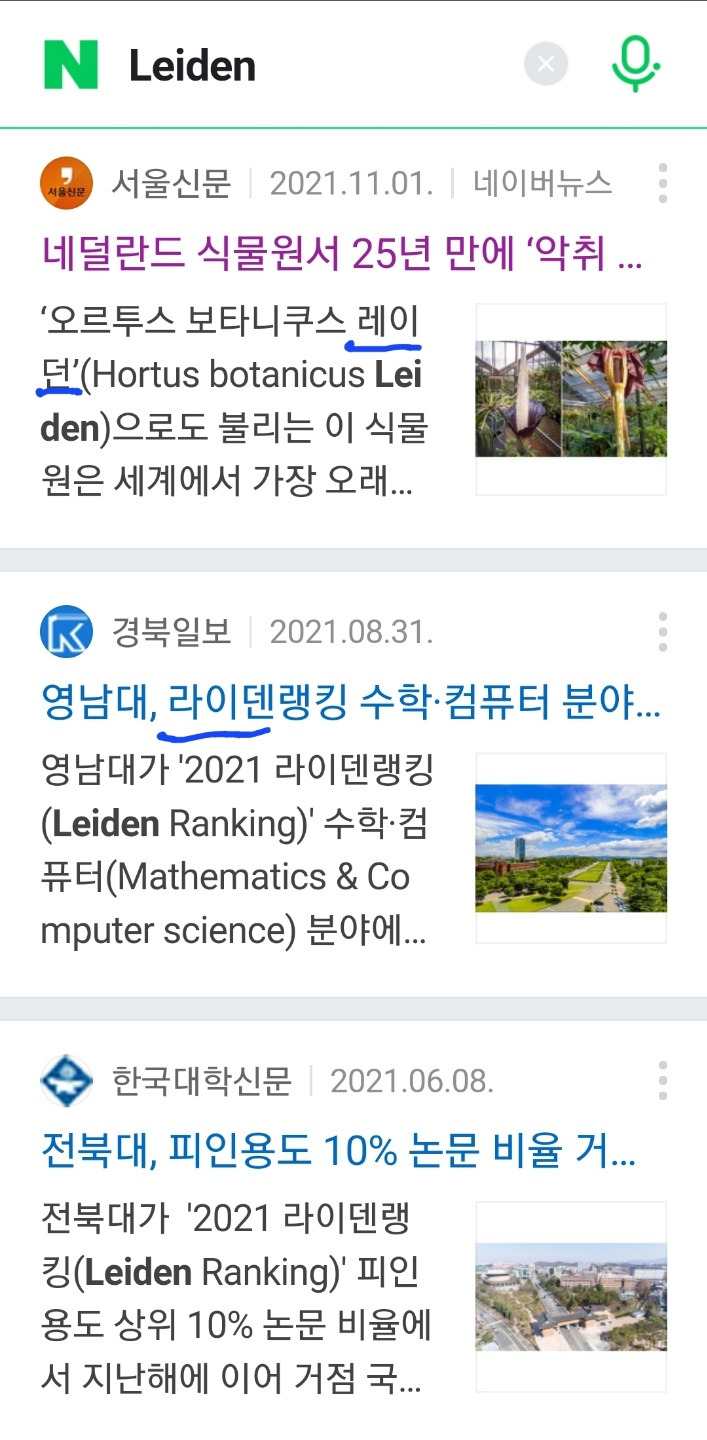View the 전북대 aerial campus thumbnail
Image resolution: width=707 pixels, height=1440 pixels.
(x=570, y=1297)
